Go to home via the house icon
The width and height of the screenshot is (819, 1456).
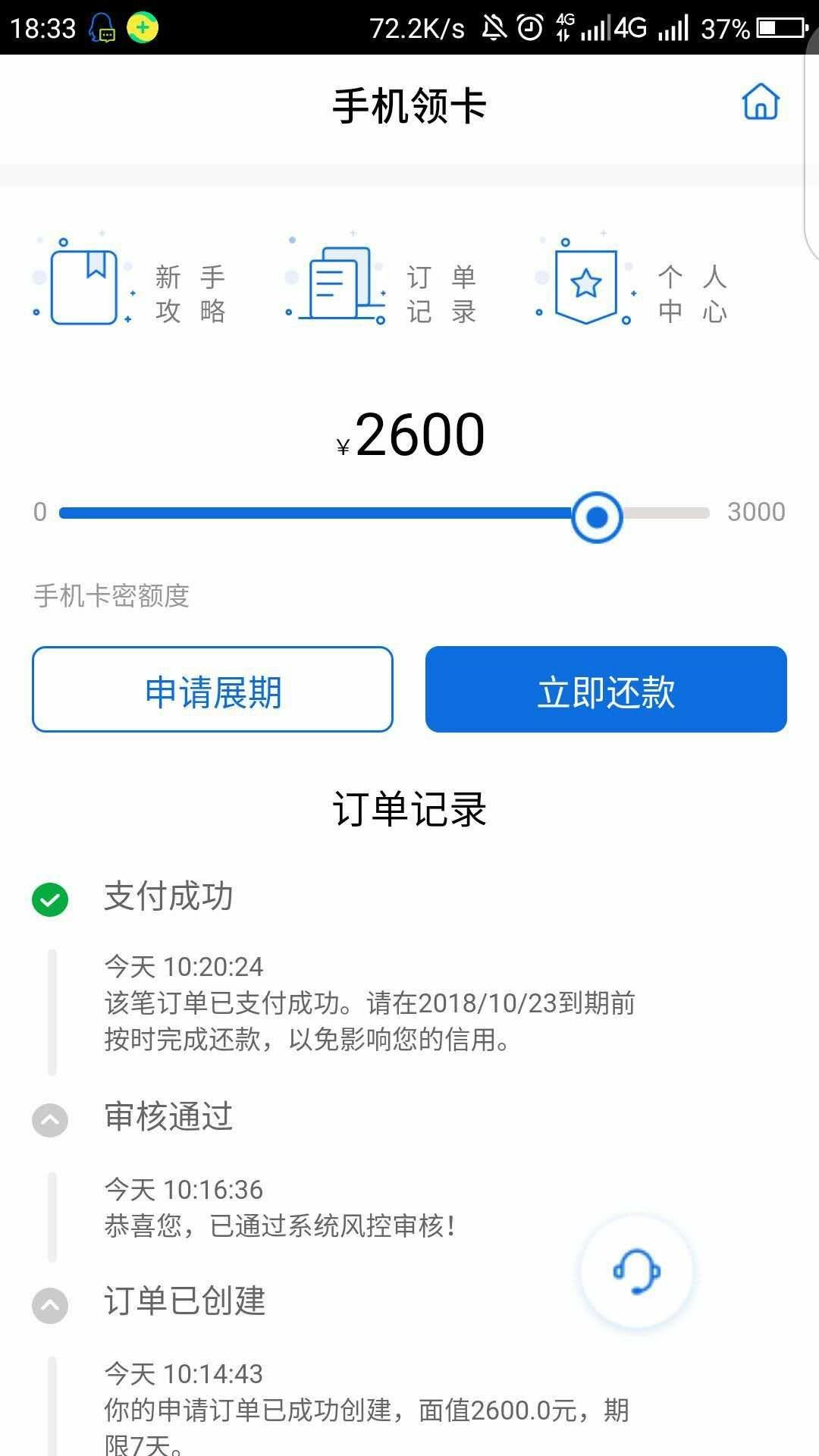click(x=761, y=102)
